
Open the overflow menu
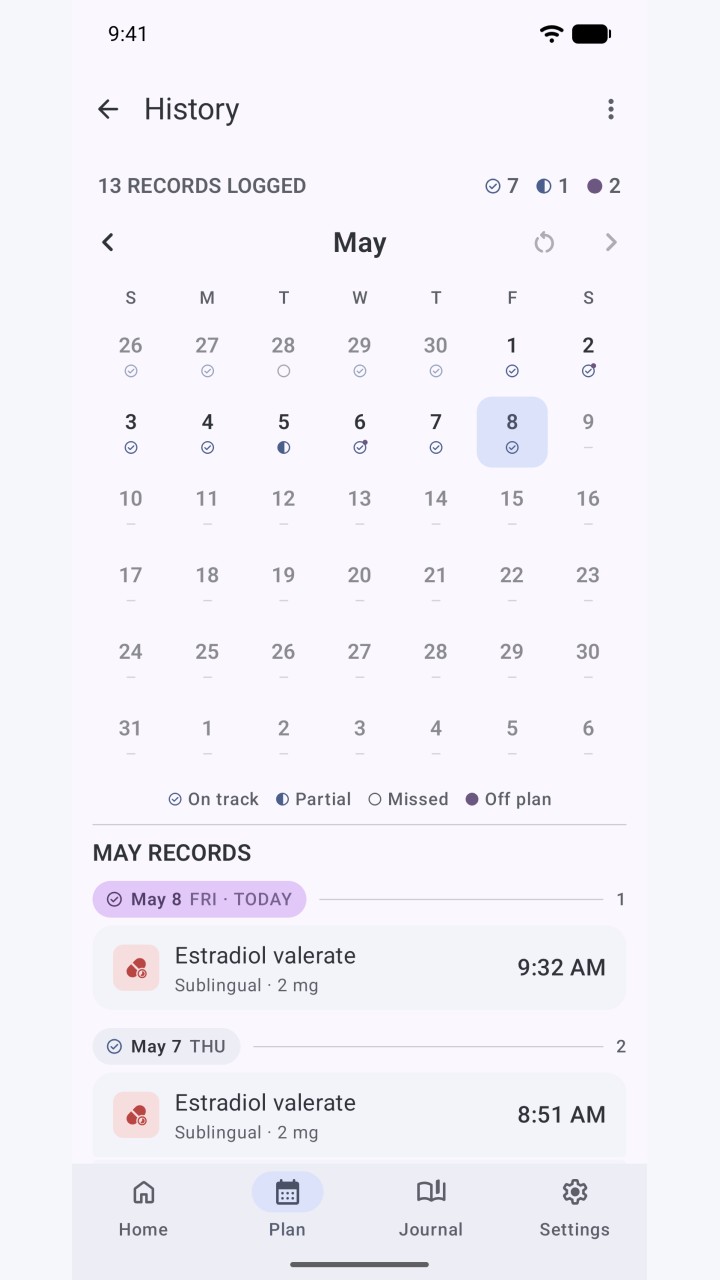click(x=611, y=109)
